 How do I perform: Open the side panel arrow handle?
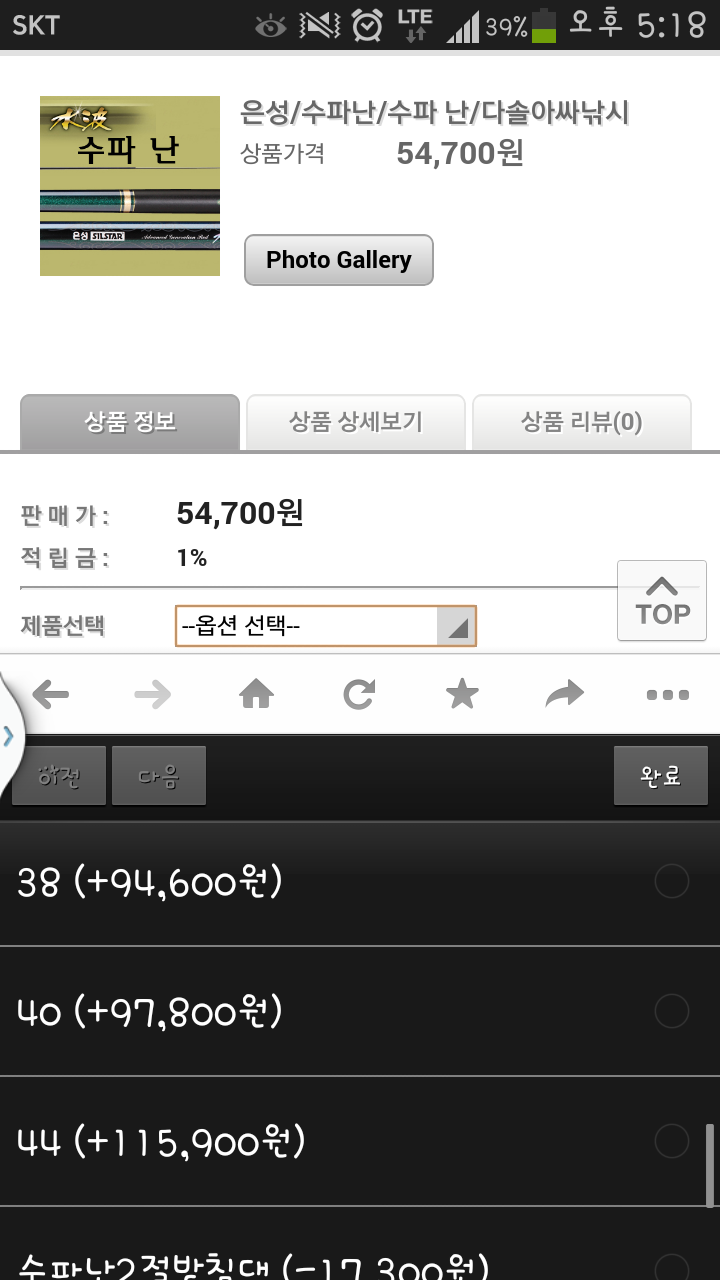coord(9,736)
